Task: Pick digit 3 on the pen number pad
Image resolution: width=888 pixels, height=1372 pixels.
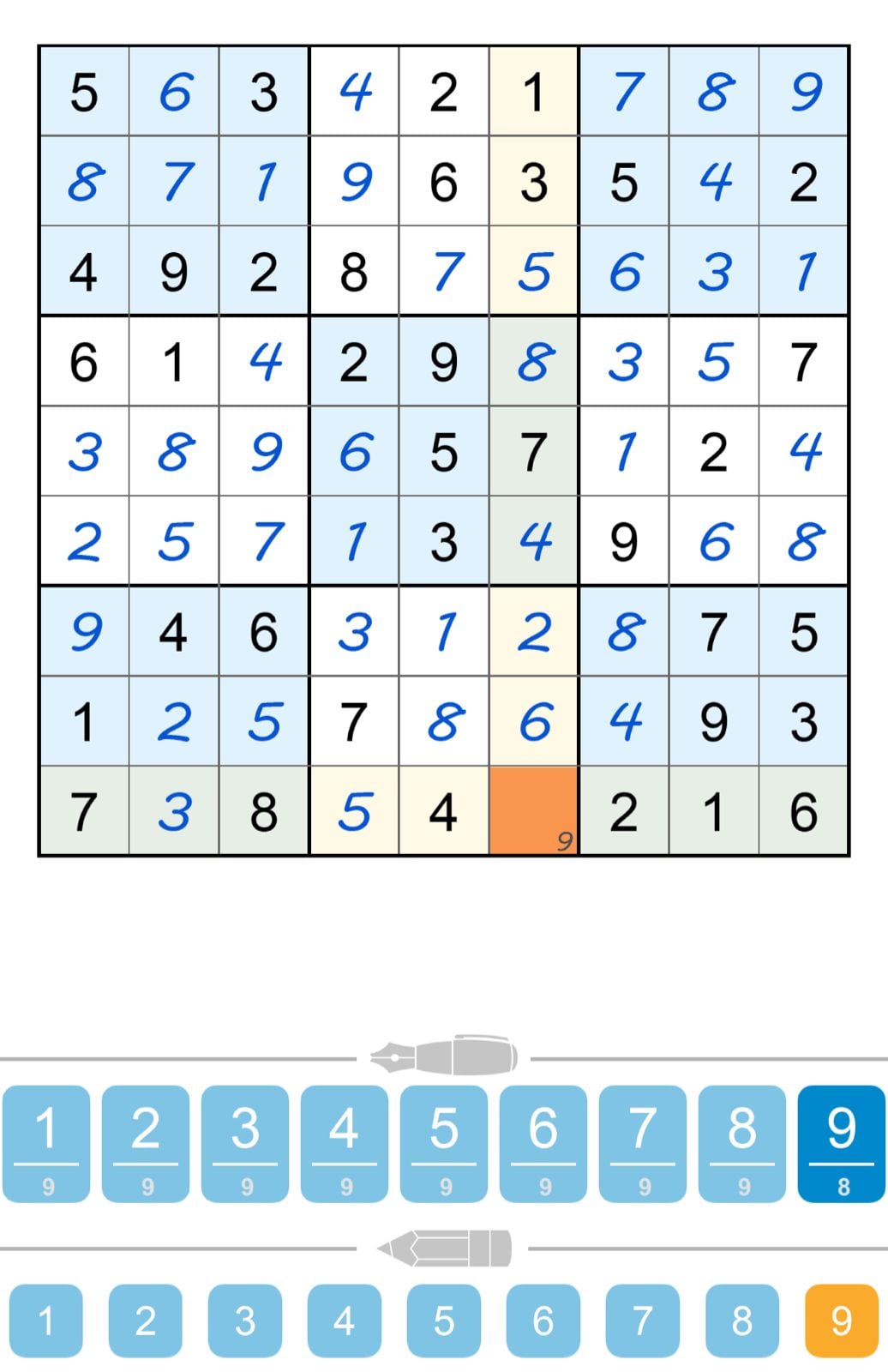Action: coord(246,1145)
